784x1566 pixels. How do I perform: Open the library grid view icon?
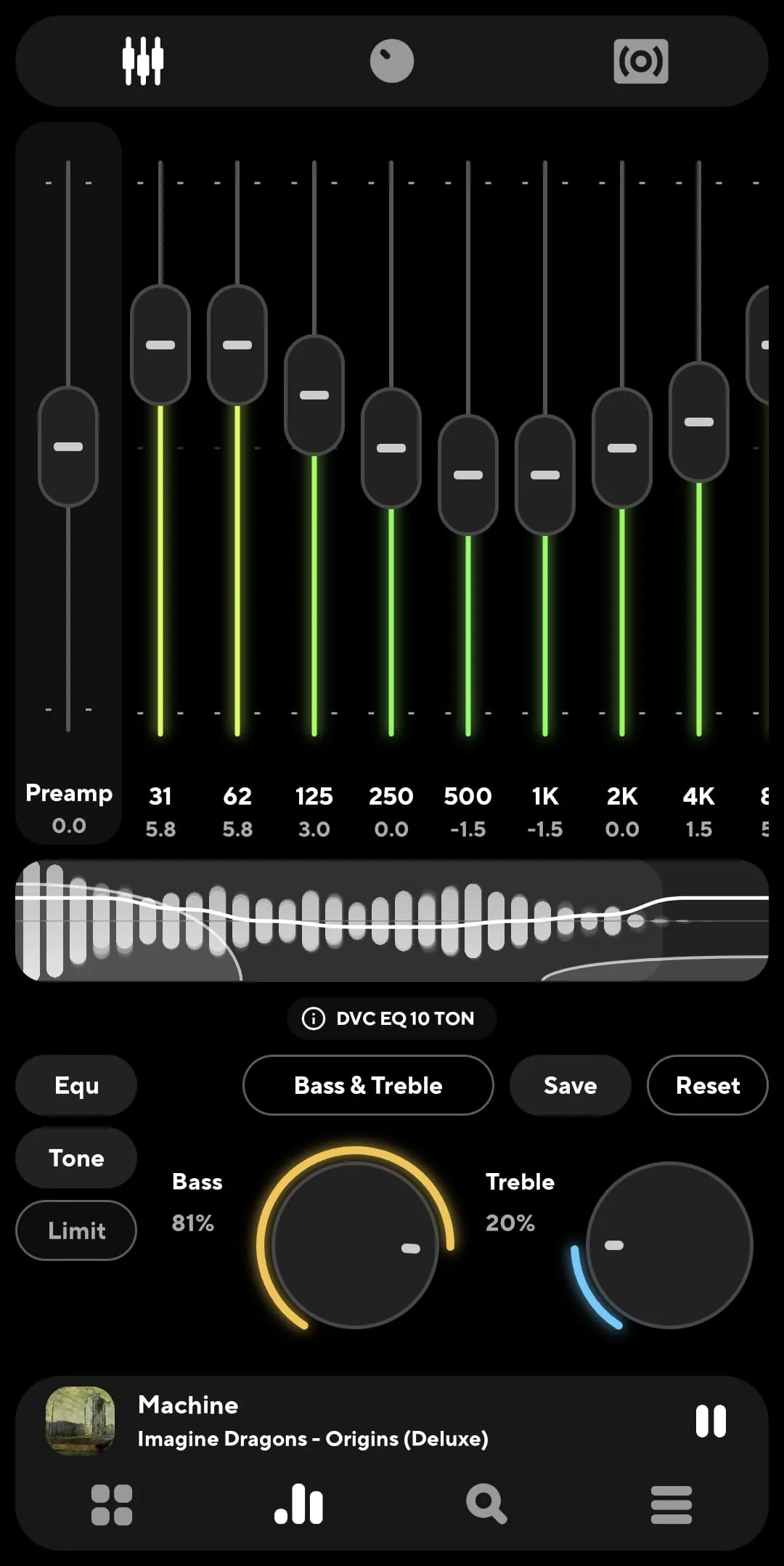[110, 1506]
